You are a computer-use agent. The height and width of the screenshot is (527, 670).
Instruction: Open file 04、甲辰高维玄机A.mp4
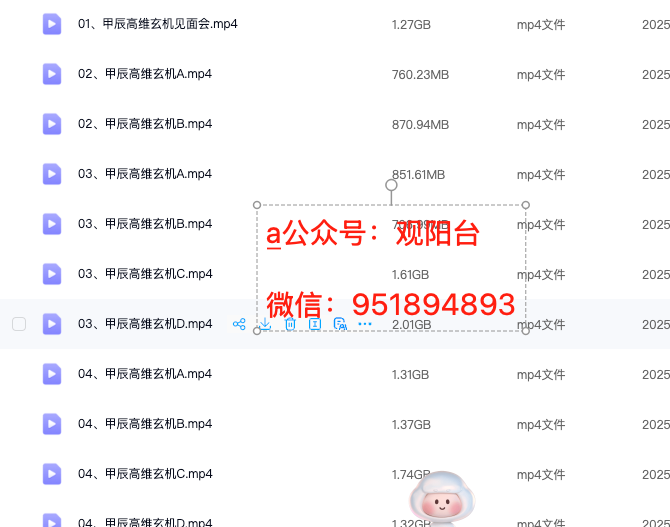pos(144,374)
